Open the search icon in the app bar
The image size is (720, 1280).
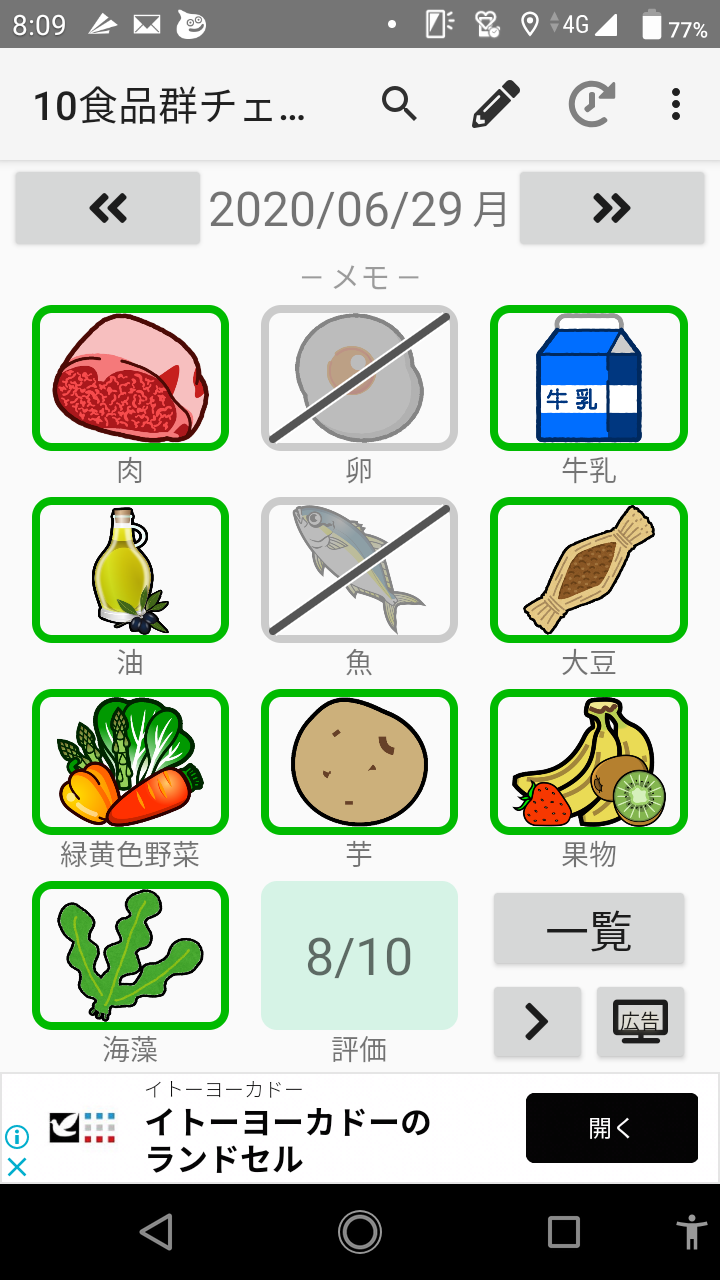click(x=399, y=104)
